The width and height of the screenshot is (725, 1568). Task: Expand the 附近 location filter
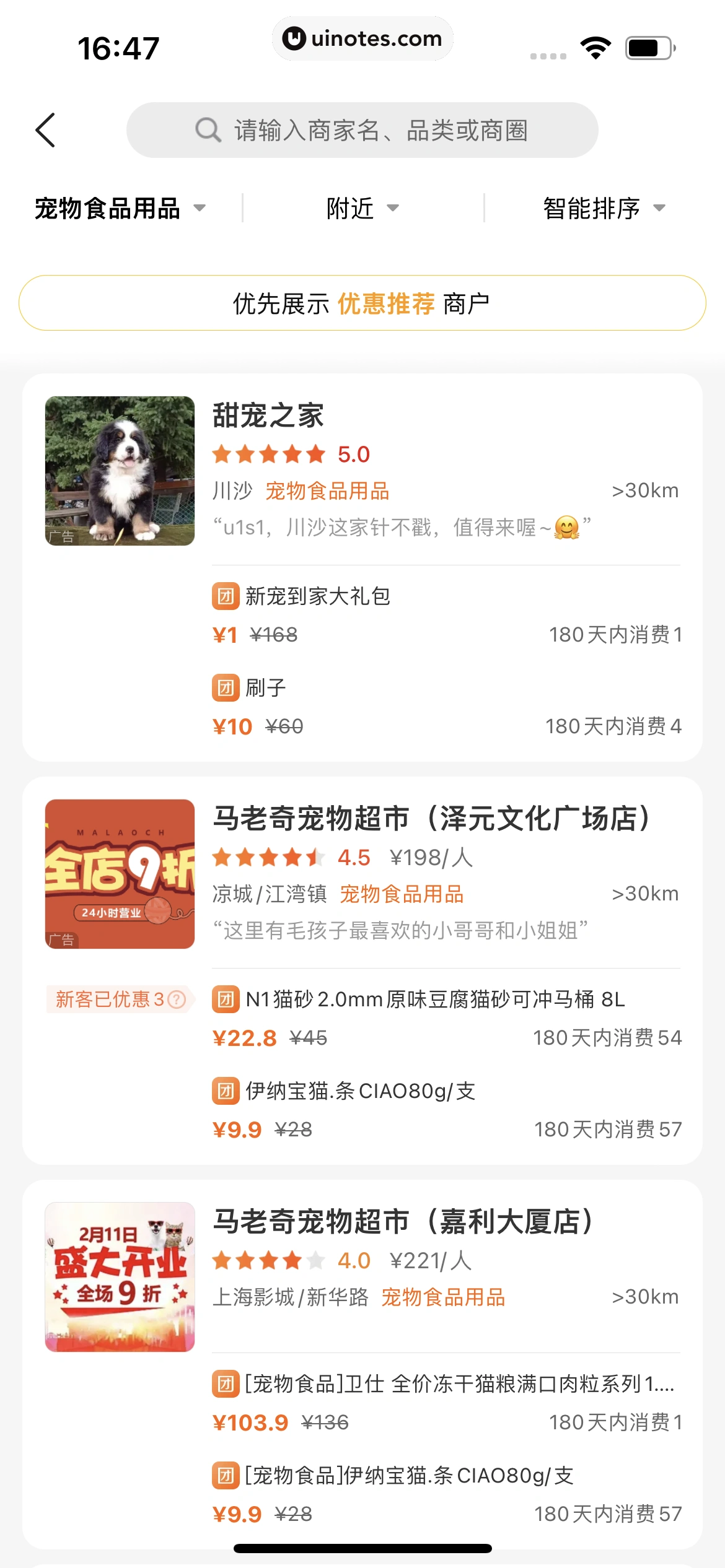[361, 209]
